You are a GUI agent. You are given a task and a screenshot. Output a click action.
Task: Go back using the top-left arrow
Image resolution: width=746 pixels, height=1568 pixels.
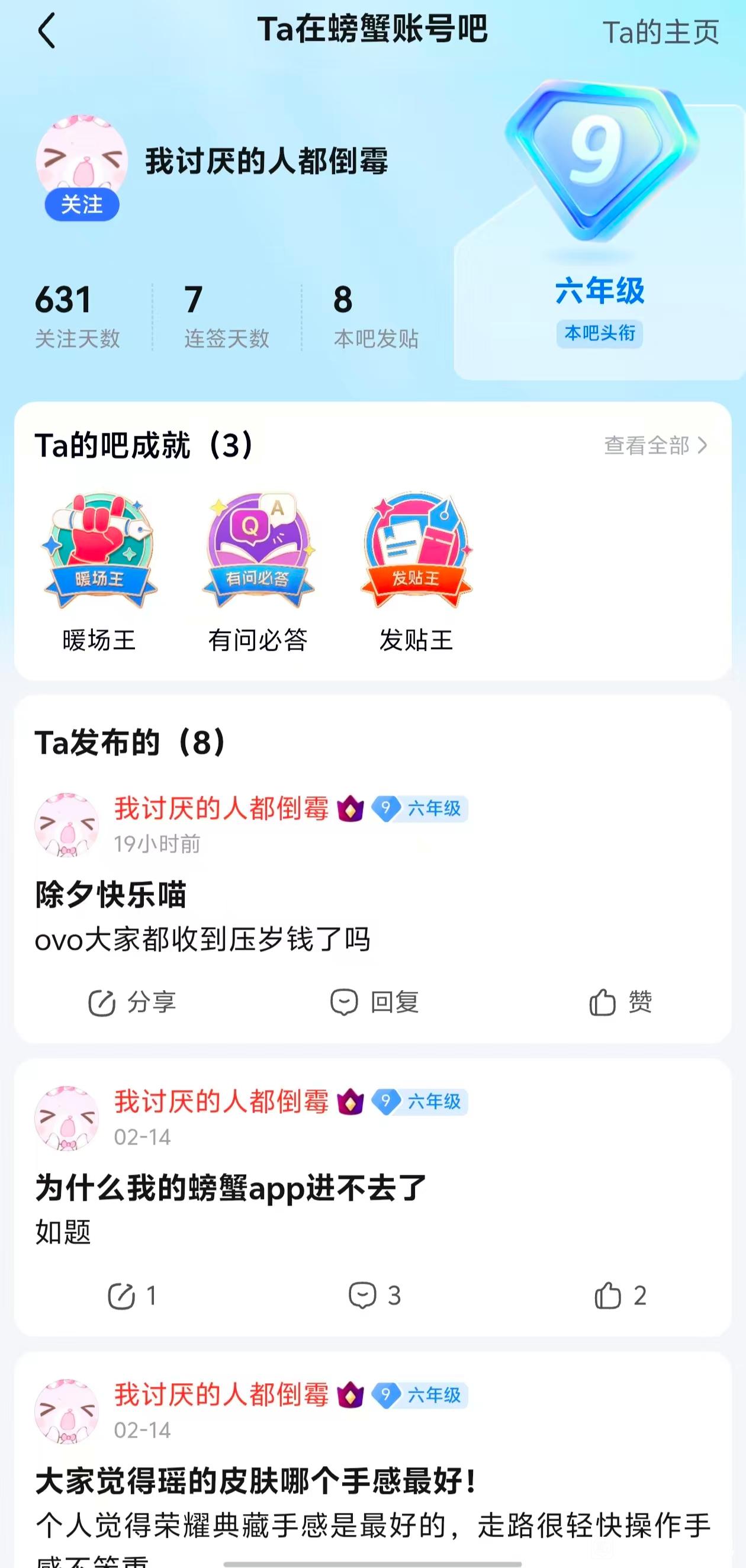47,30
